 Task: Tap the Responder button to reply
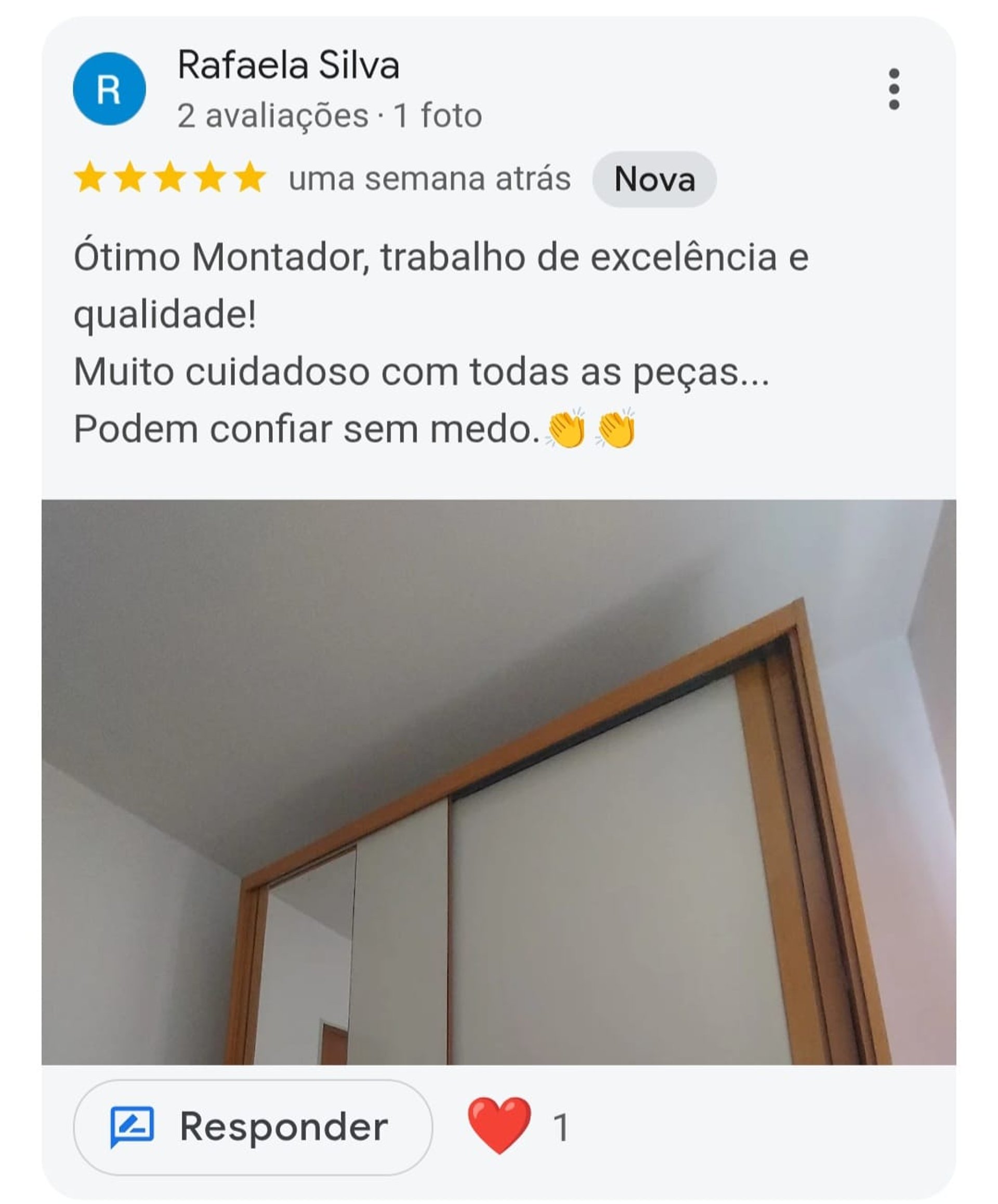click(253, 1127)
